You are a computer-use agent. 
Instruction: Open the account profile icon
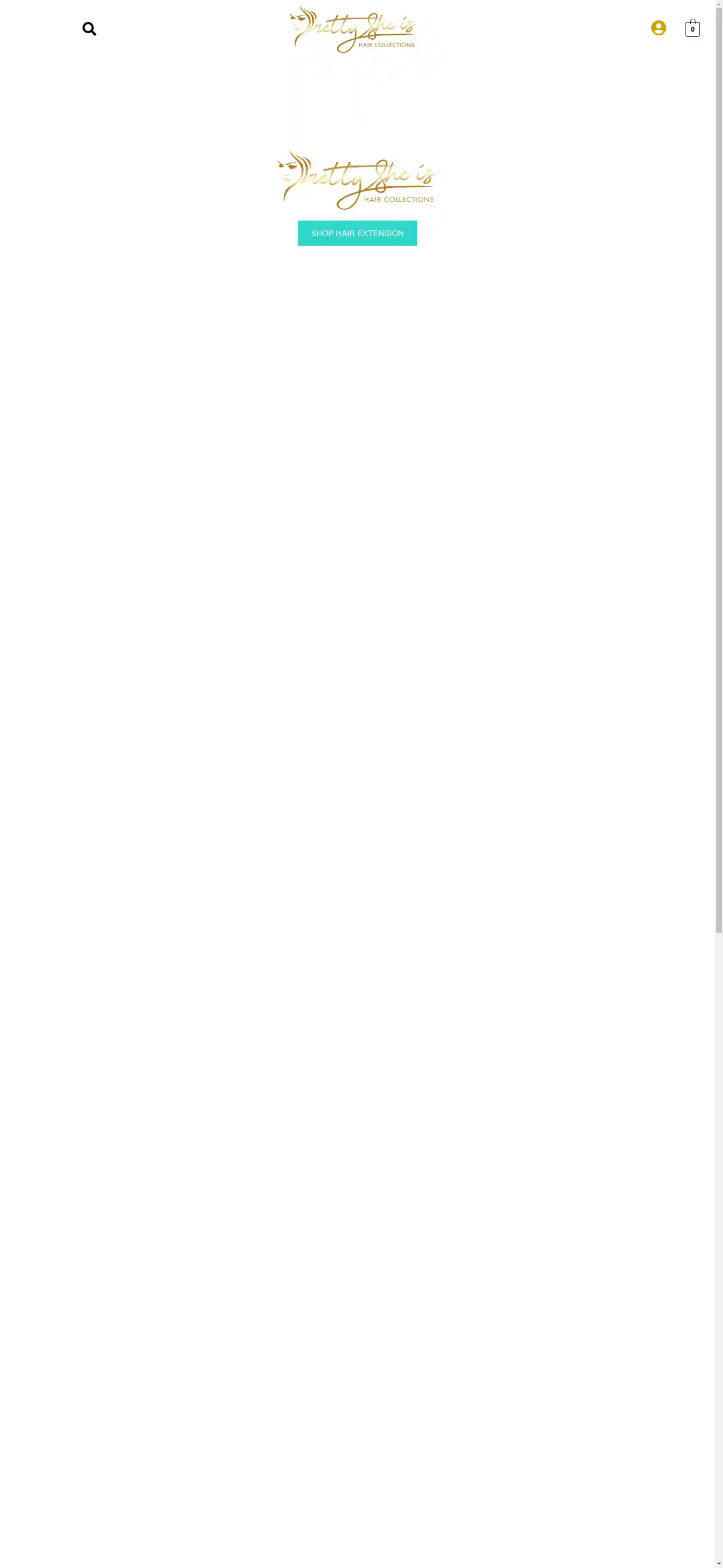(x=658, y=28)
